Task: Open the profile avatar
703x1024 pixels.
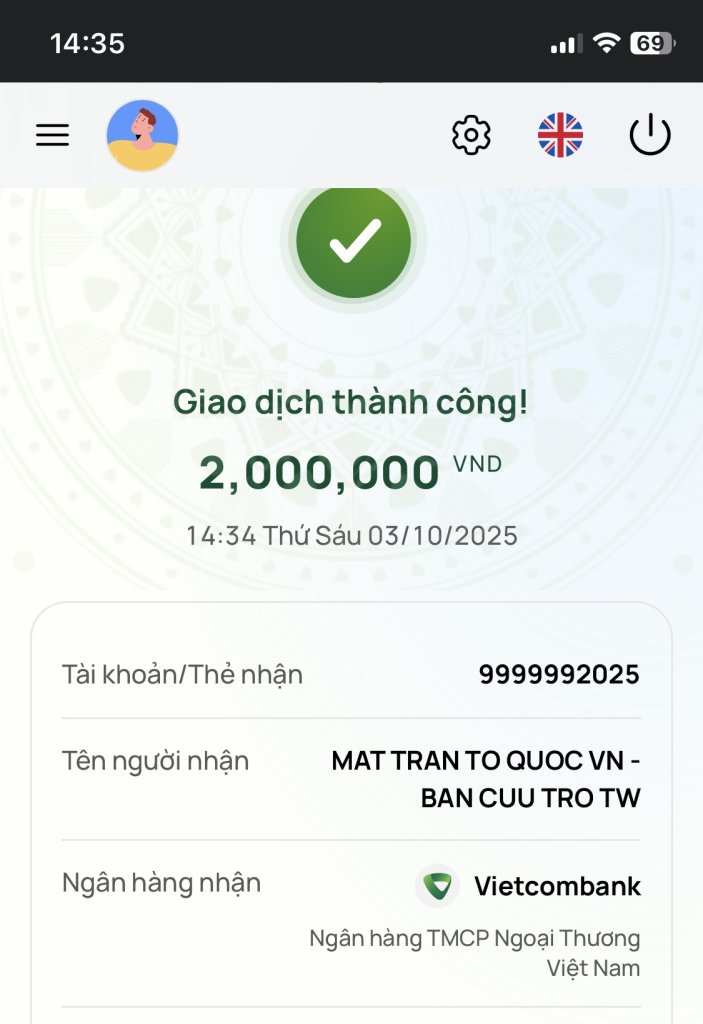Action: click(x=142, y=135)
